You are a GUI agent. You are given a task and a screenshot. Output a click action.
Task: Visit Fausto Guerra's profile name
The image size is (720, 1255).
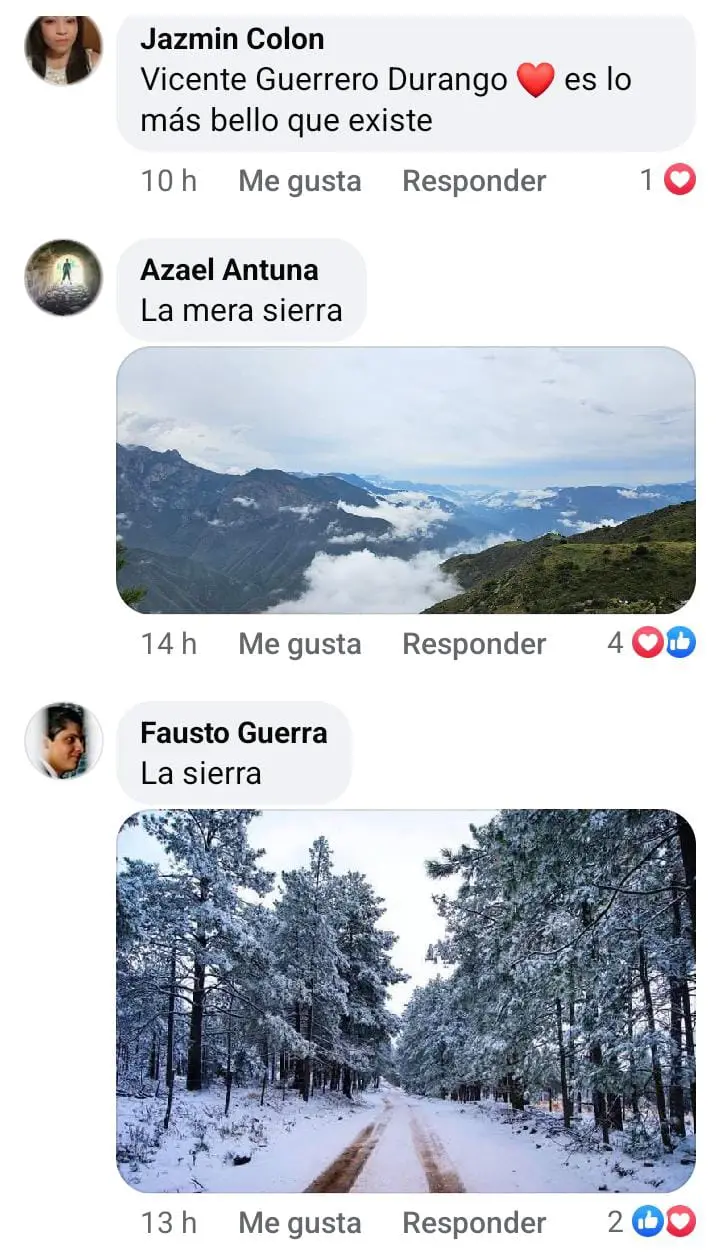[x=233, y=733]
